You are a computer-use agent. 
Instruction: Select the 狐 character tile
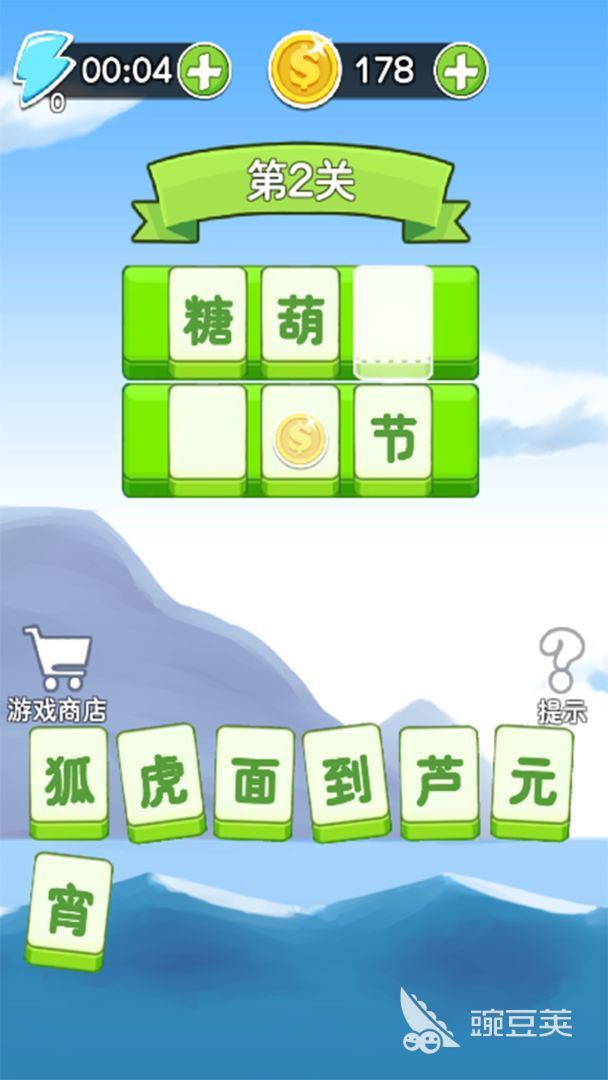(69, 778)
